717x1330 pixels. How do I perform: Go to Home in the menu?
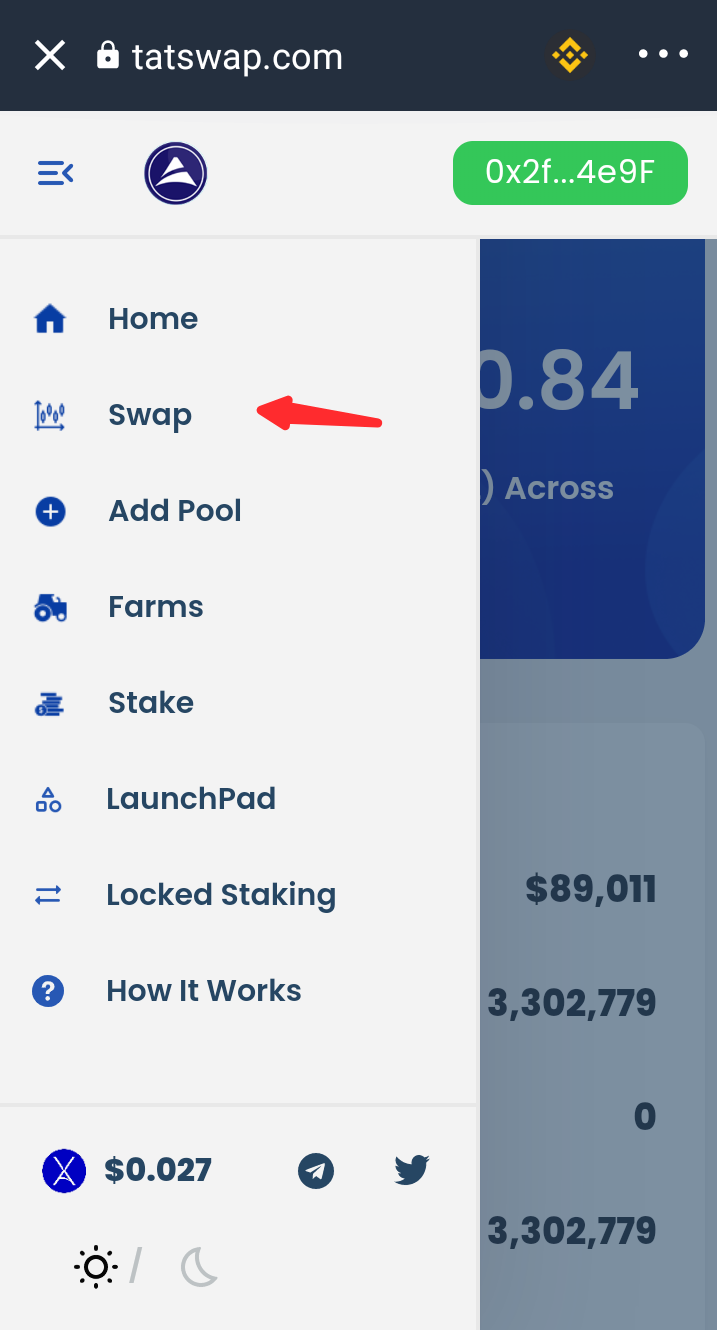pos(153,319)
